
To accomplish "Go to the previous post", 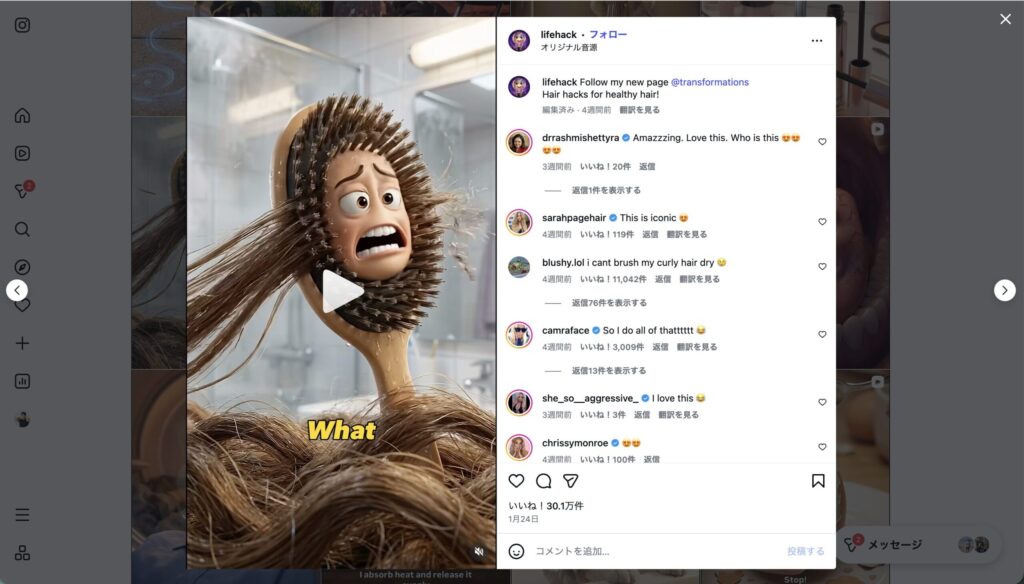I will pyautogui.click(x=17, y=290).
